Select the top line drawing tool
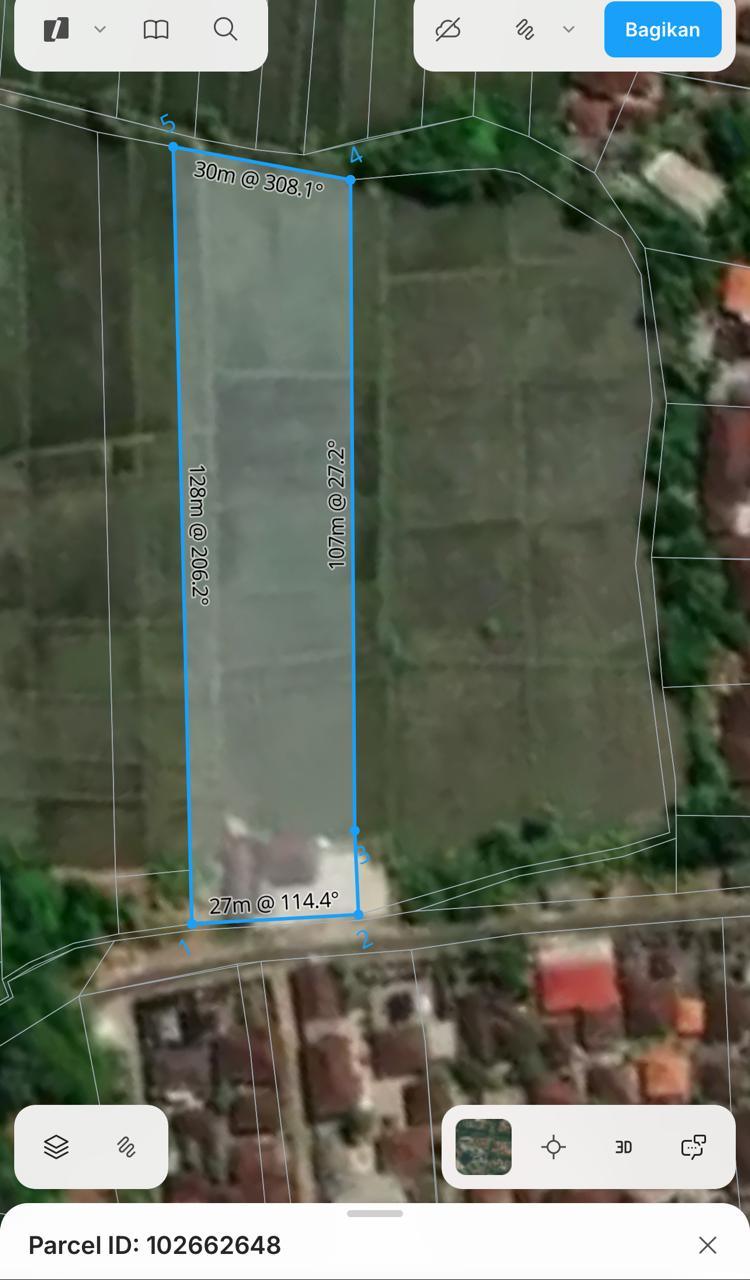Screen dimensions: 750x1280 coord(525,30)
